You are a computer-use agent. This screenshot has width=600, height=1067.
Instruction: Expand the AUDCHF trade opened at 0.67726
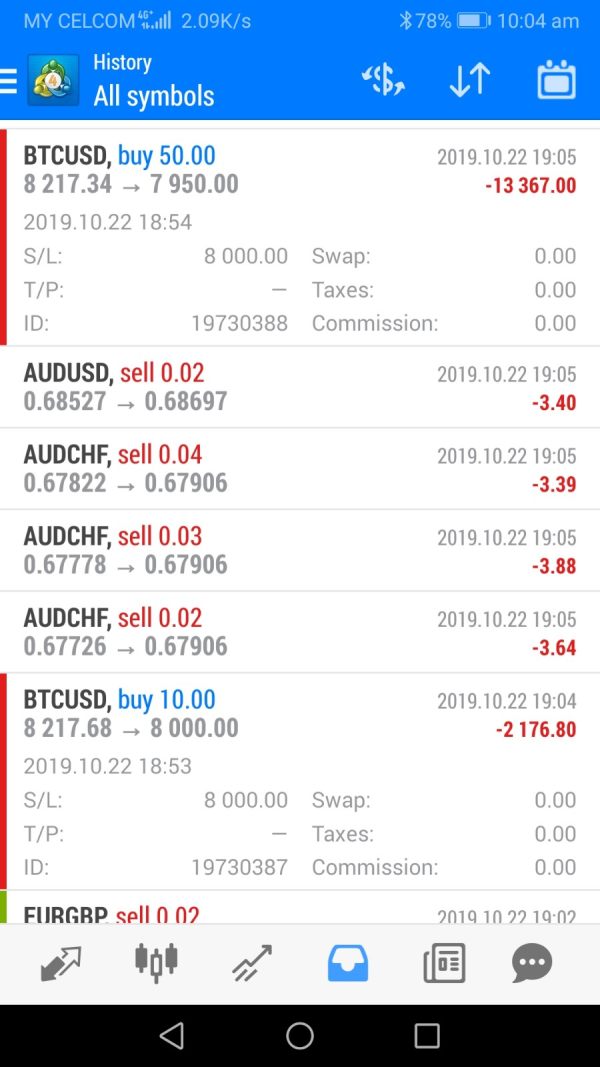pyautogui.click(x=300, y=632)
